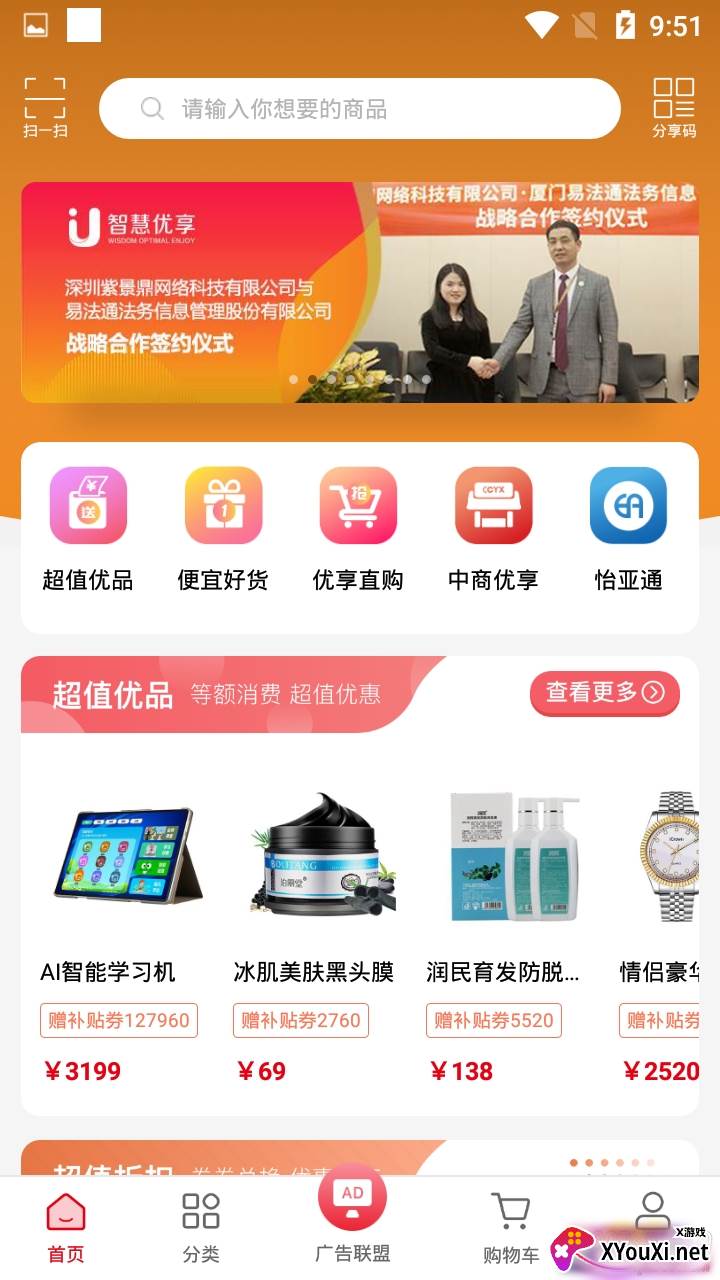Tap the 请输入你想要的商品 search box
This screenshot has width=720, height=1280.
360,108
